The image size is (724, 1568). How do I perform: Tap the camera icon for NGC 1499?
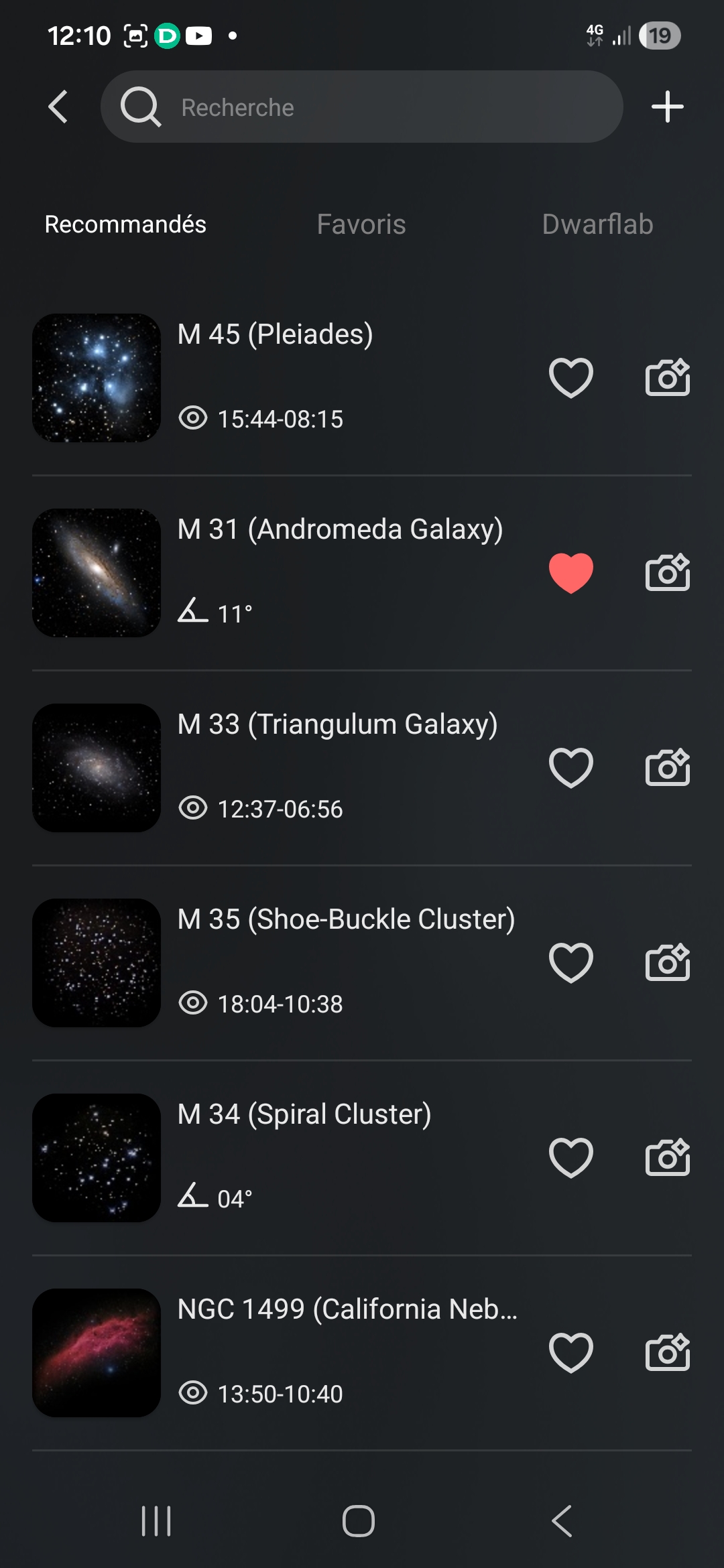pos(667,1353)
